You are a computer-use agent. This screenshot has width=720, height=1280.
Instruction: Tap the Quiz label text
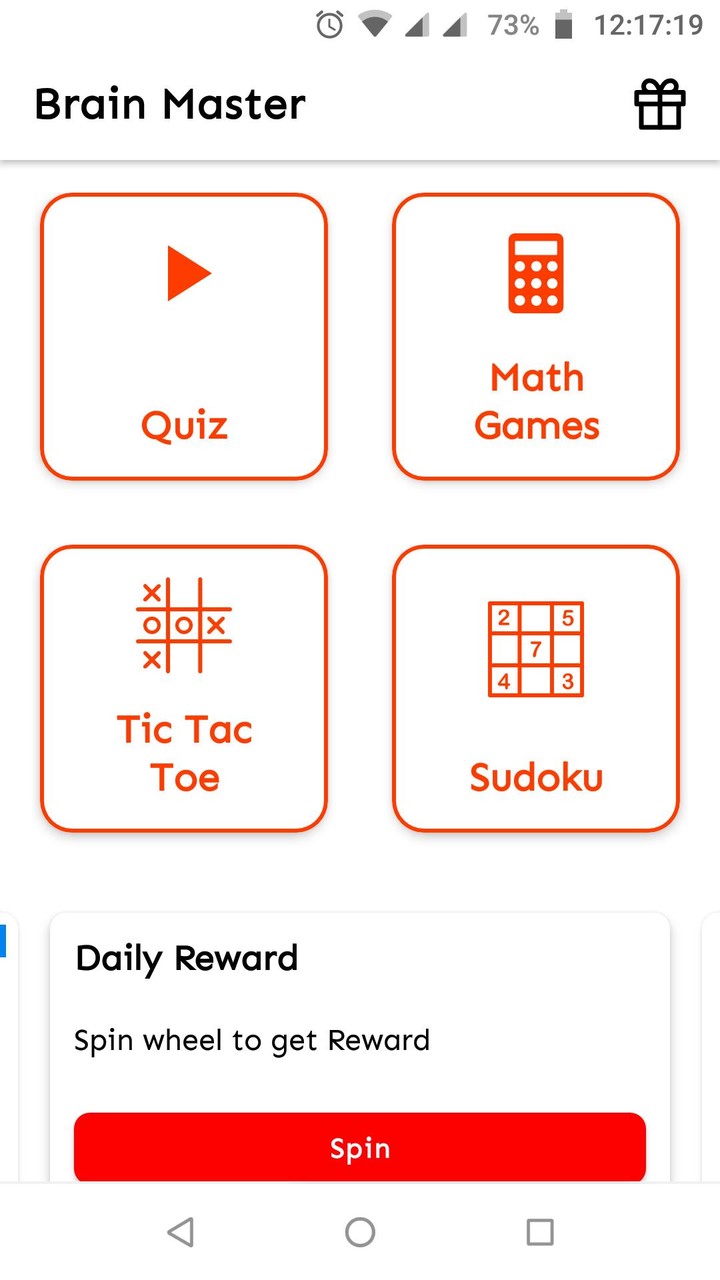coord(184,425)
